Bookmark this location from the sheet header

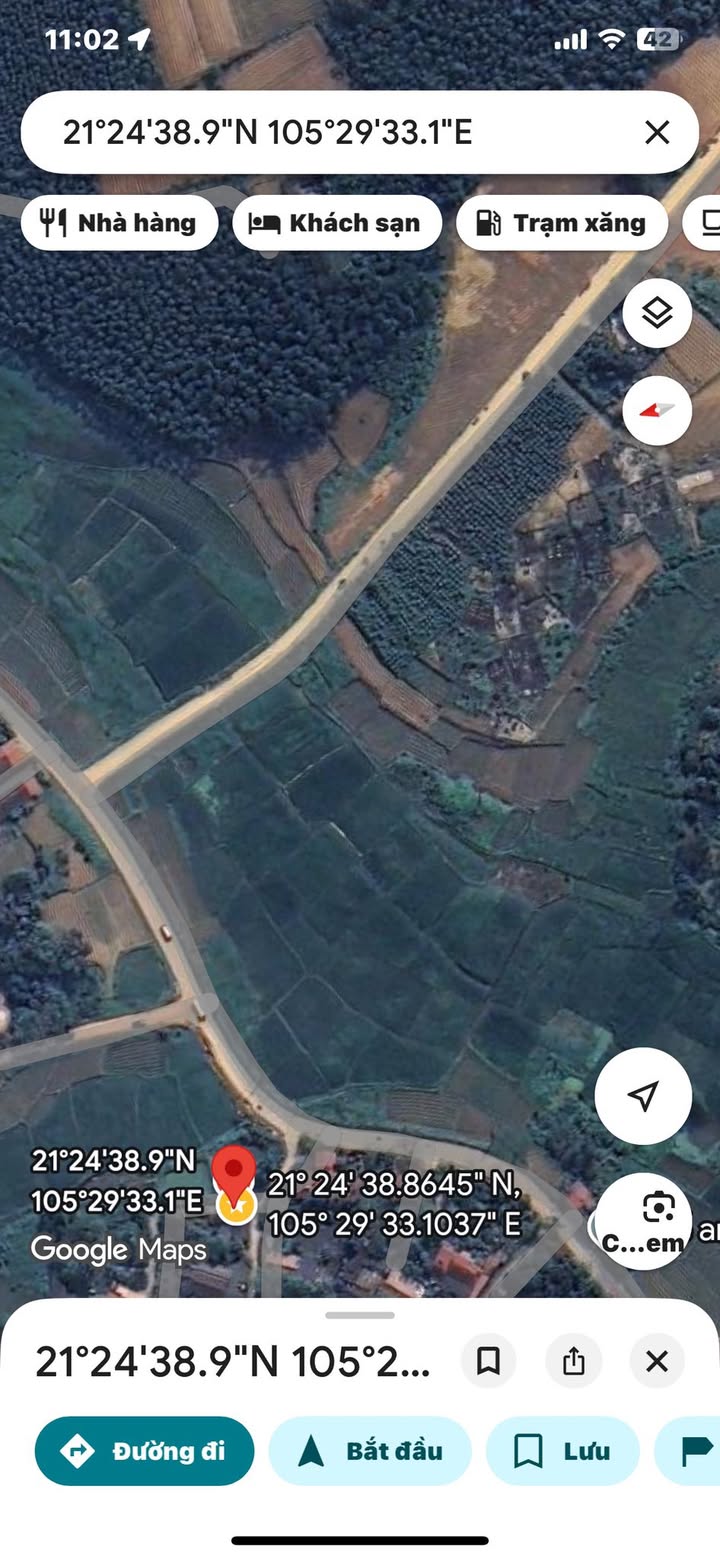point(489,1361)
